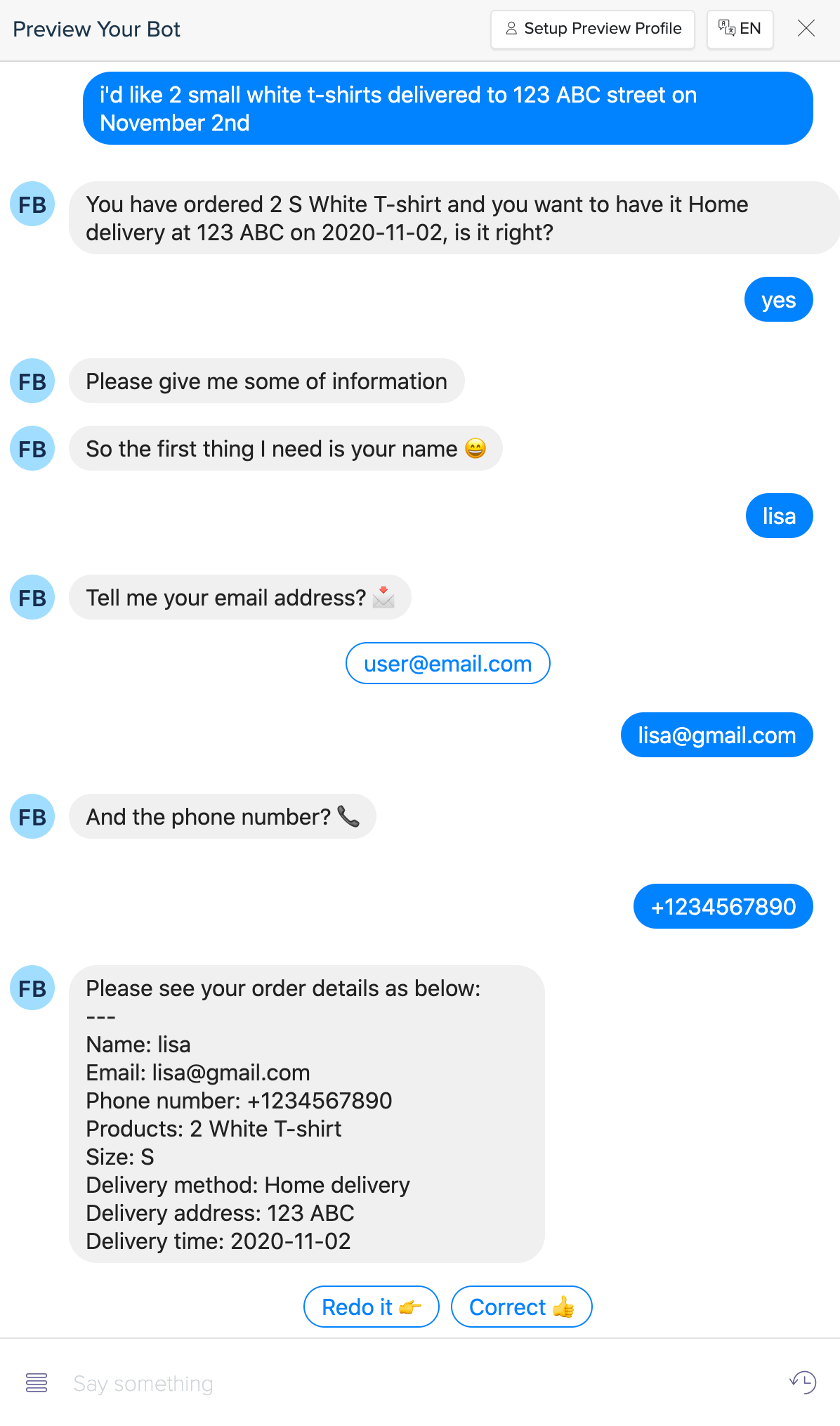Select the user@email.com quick reply

447,663
